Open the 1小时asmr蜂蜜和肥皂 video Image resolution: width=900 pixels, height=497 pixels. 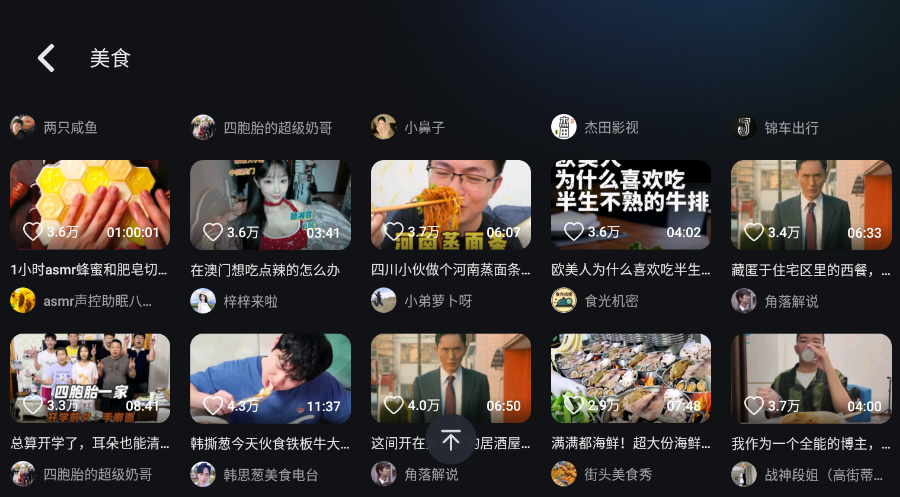tap(90, 205)
